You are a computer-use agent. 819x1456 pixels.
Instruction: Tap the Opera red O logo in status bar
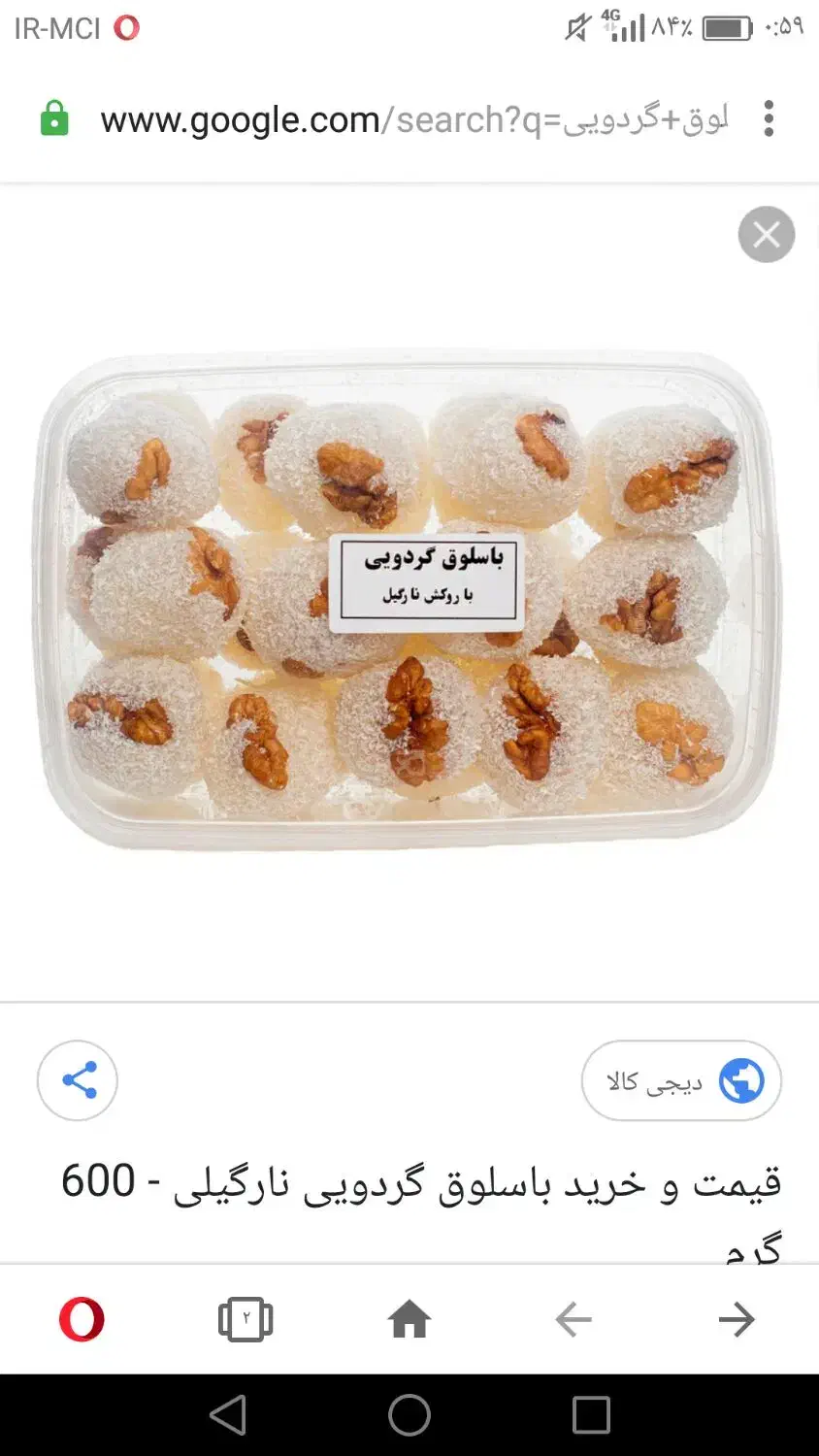[125, 28]
